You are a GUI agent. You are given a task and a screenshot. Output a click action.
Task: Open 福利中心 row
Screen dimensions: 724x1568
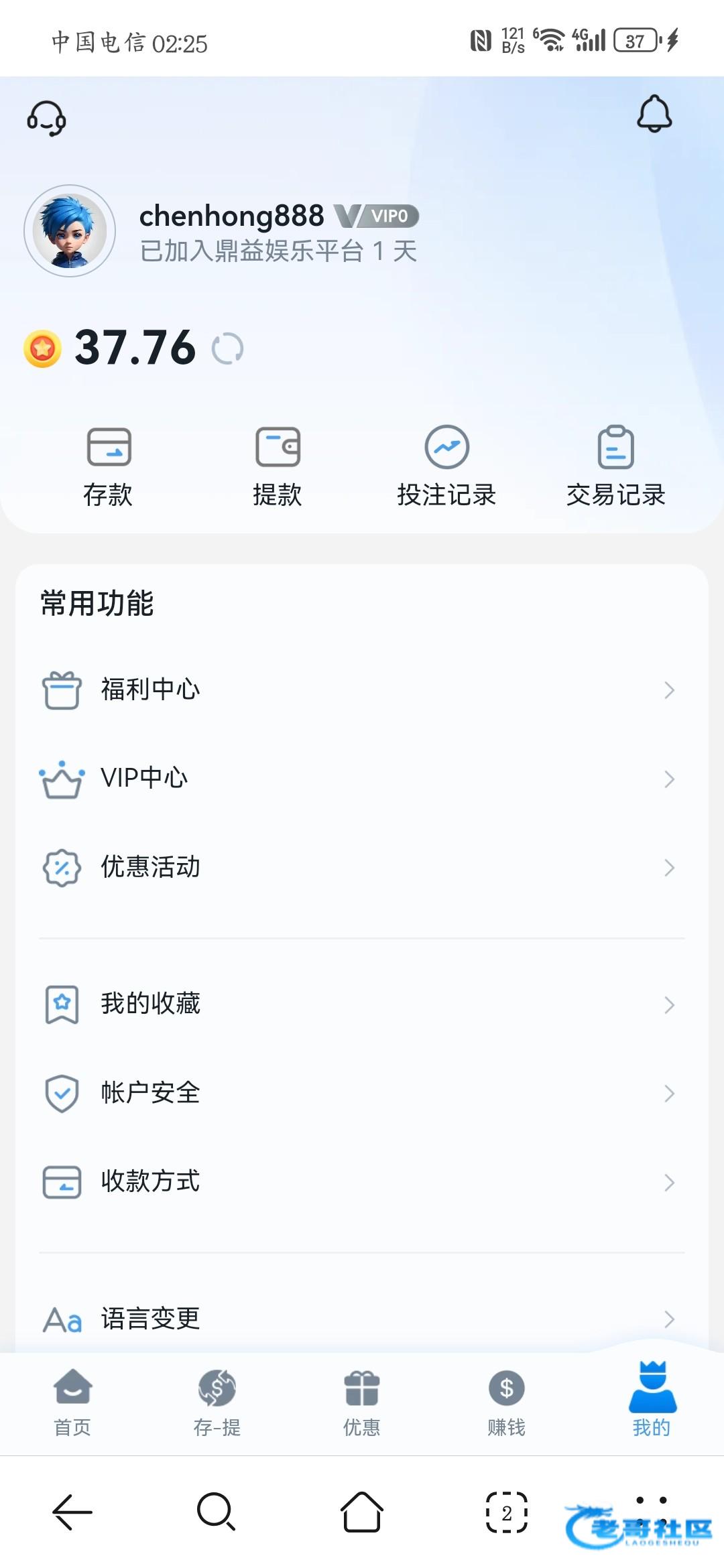click(362, 690)
